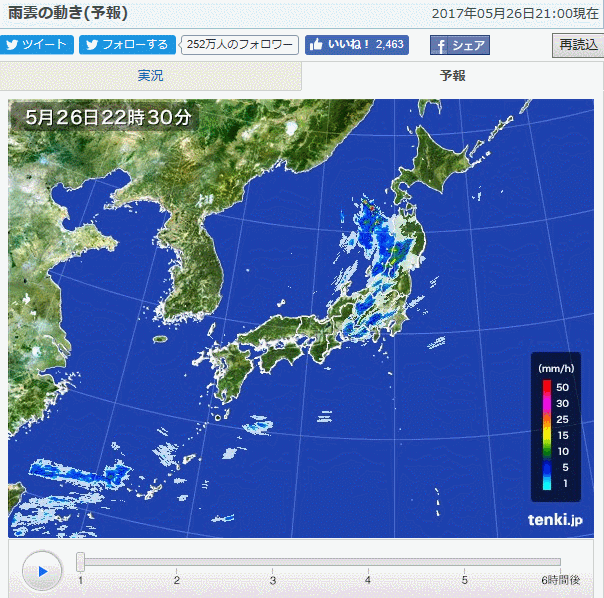Like the page with いいね!
604x598 pixels.
click(357, 45)
